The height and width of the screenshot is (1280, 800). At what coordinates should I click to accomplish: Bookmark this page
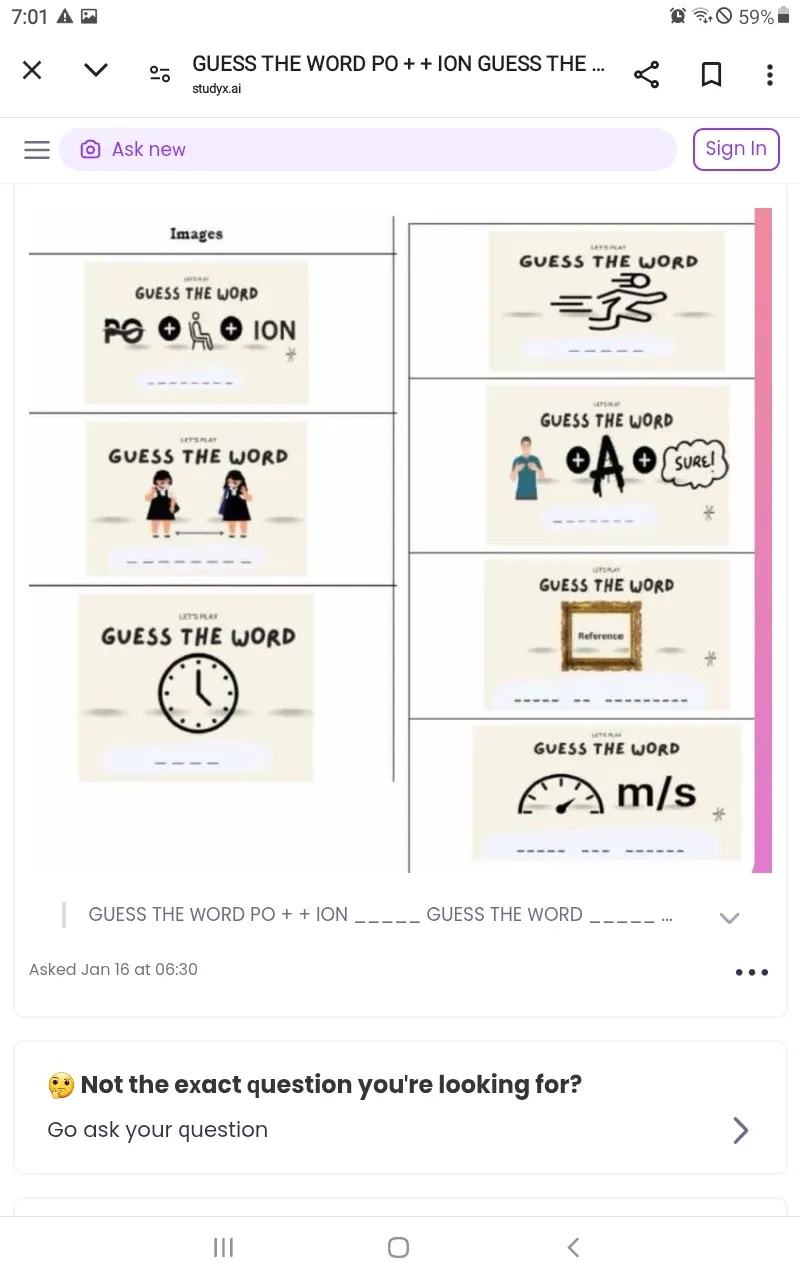711,74
